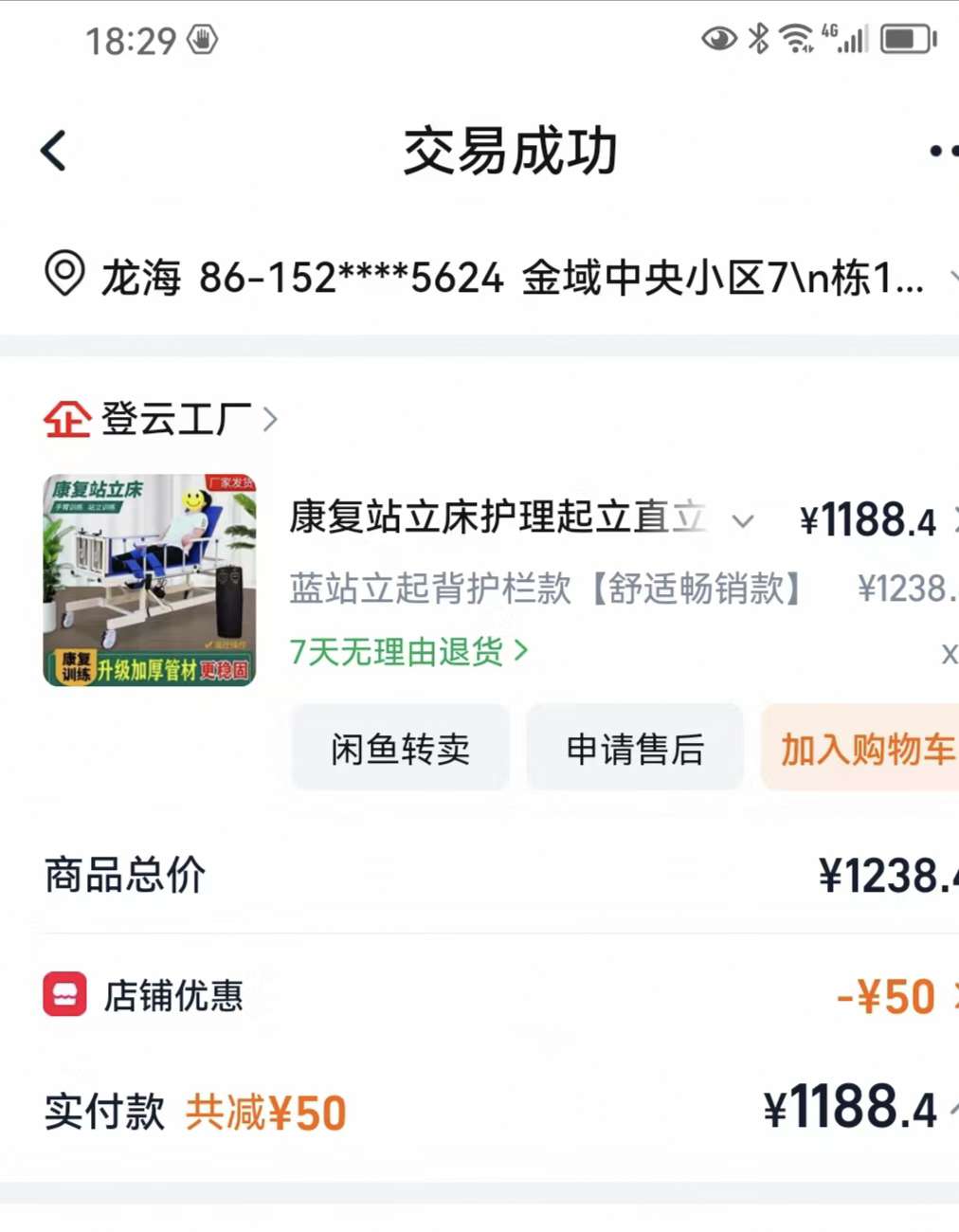Tap 申请售后 for this order

[x=635, y=749]
